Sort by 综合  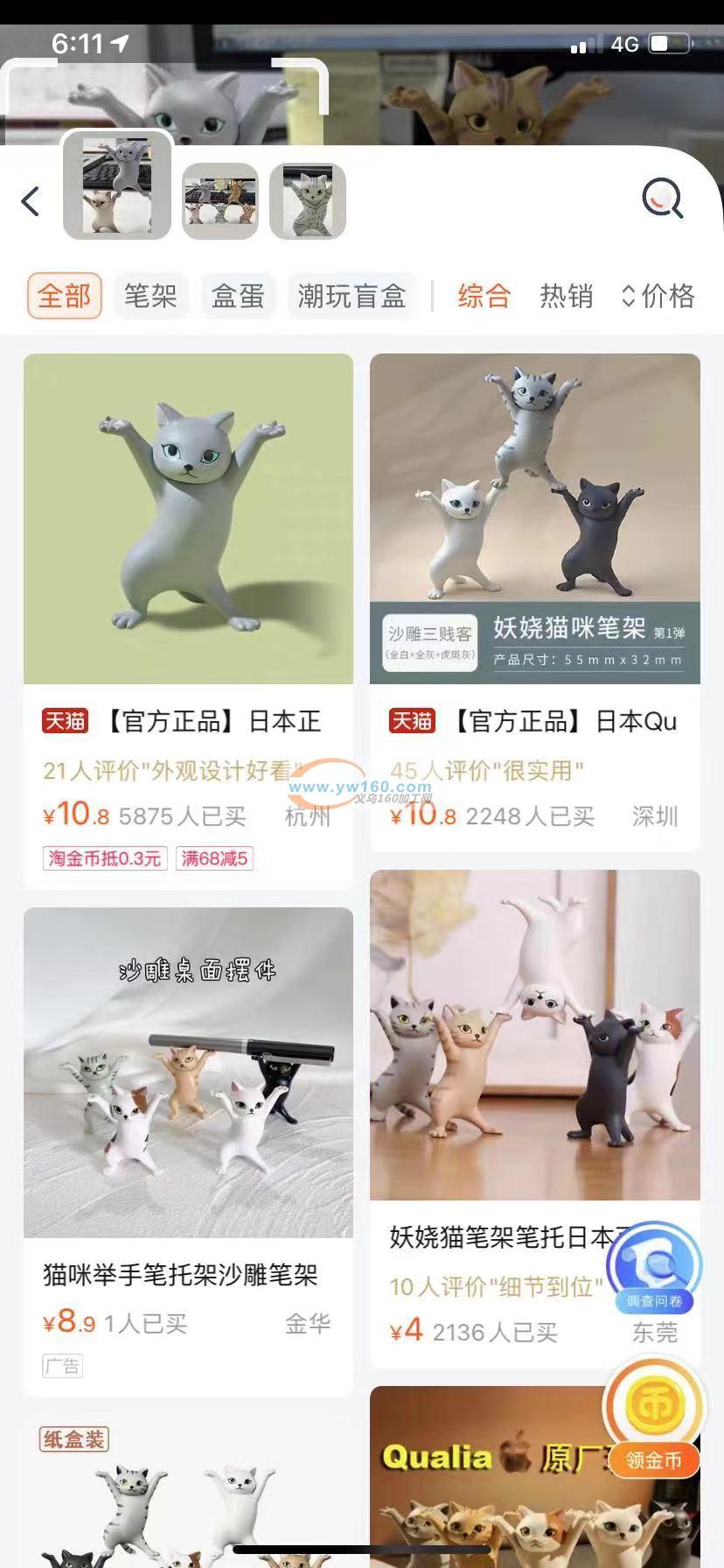[x=484, y=296]
